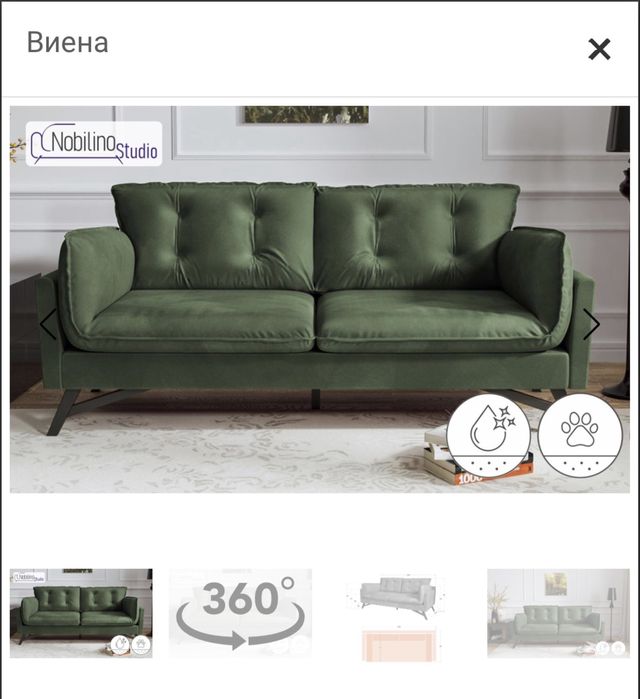
Task: Go to the previous sofa photo
Action: click(47, 324)
